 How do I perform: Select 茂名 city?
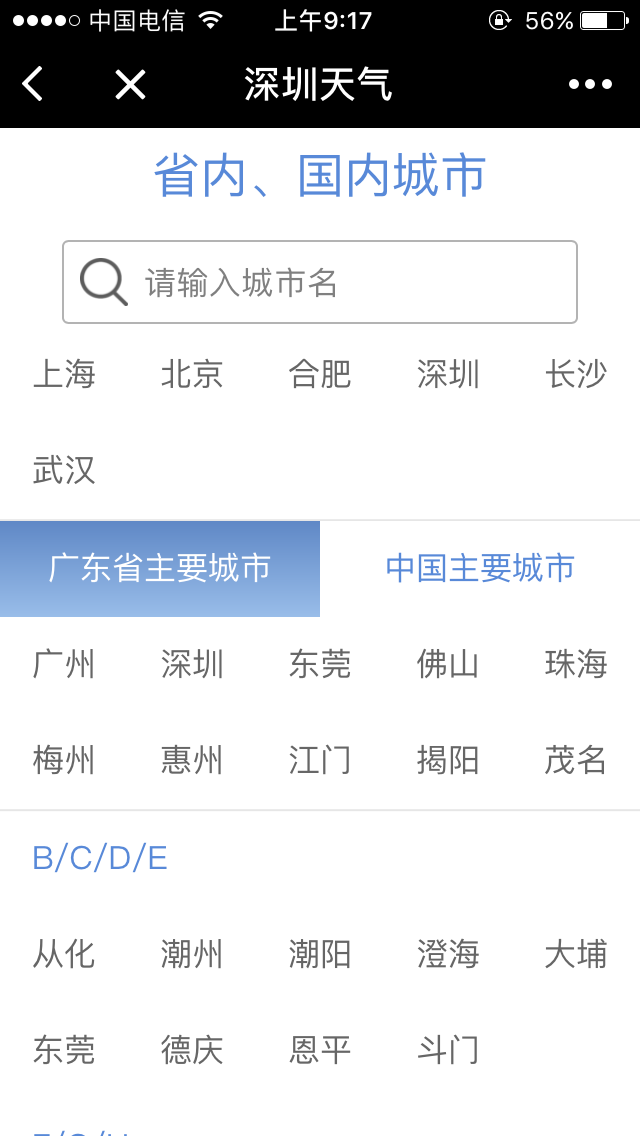click(x=576, y=760)
